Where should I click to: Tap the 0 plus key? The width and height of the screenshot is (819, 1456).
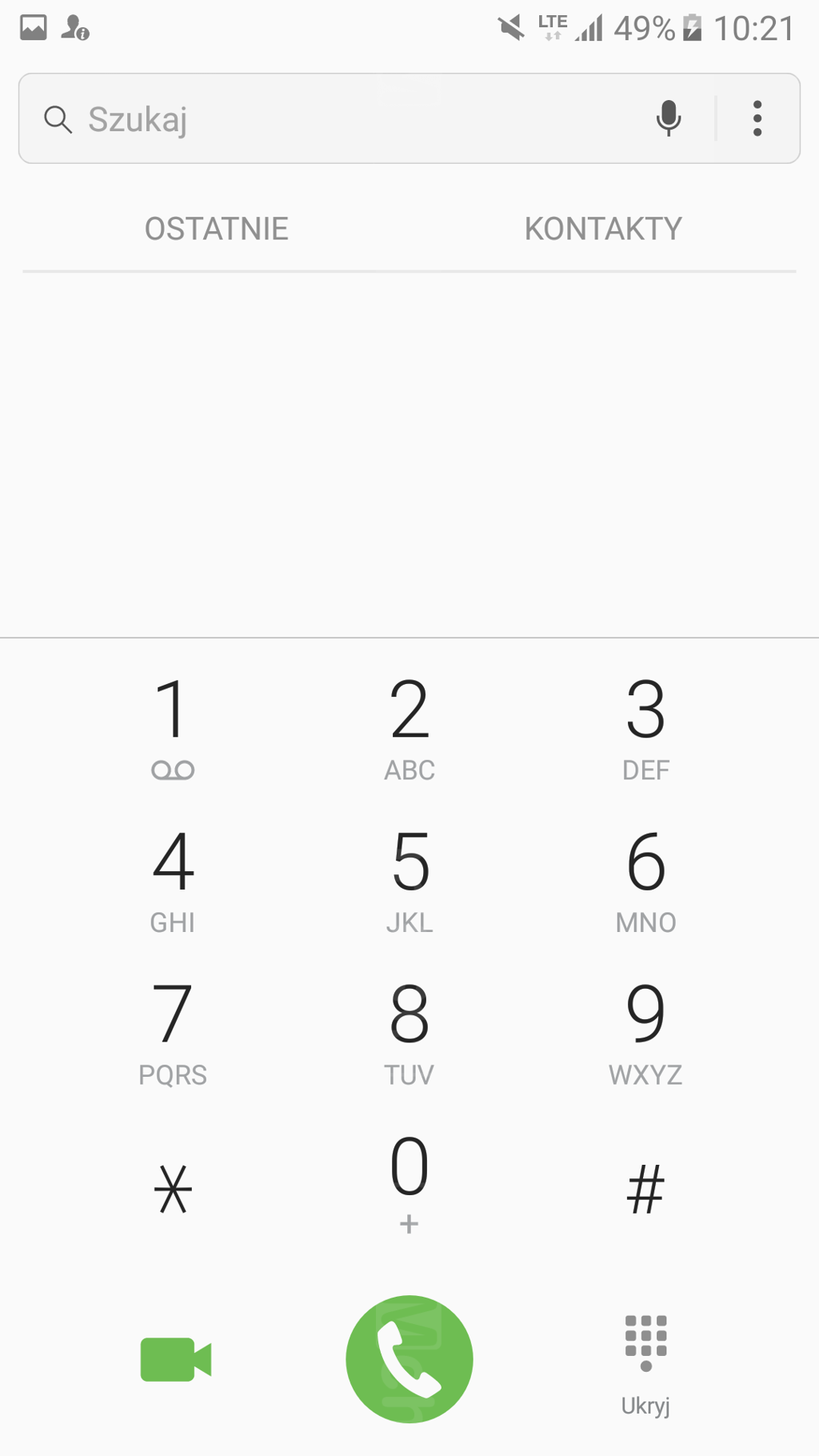point(409,1182)
